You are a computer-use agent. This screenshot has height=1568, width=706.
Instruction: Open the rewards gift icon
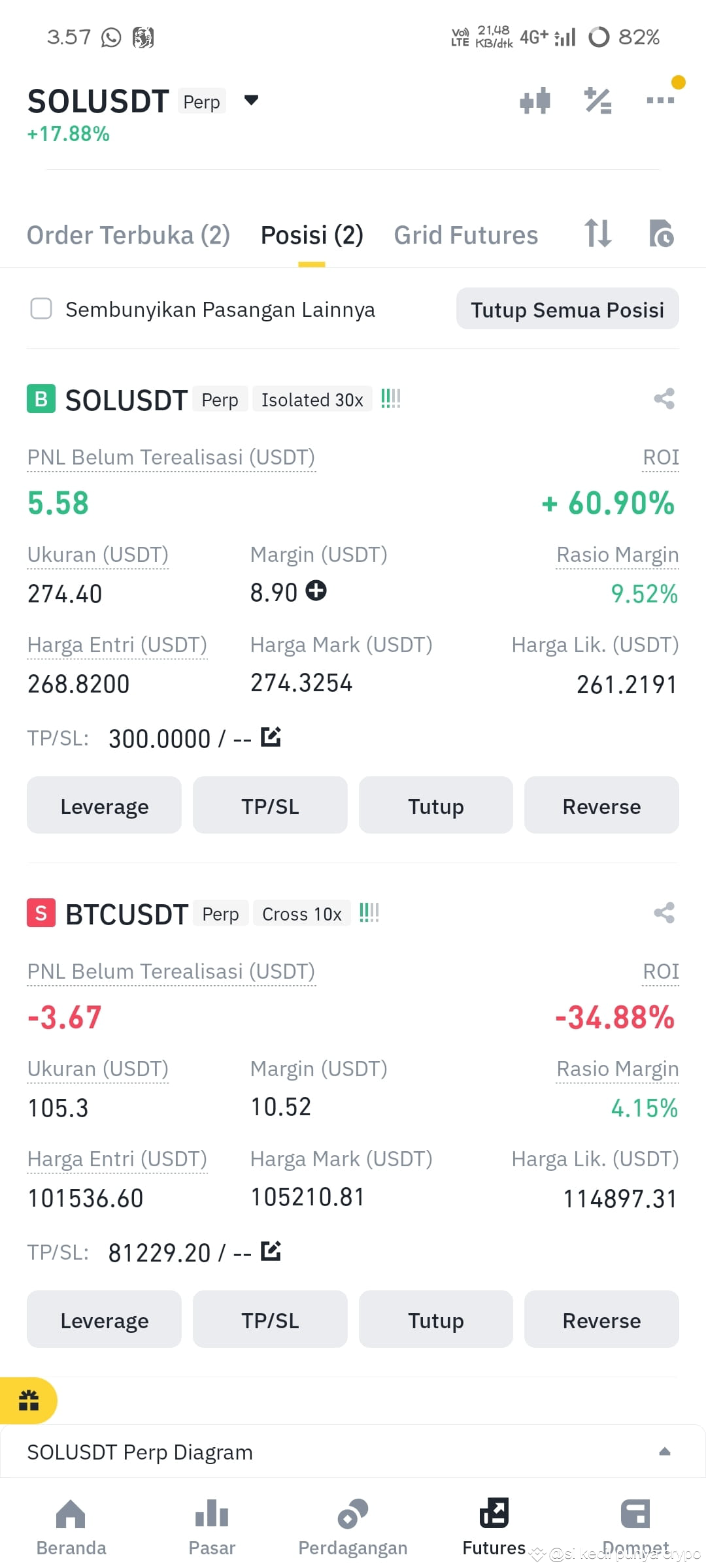[28, 1401]
